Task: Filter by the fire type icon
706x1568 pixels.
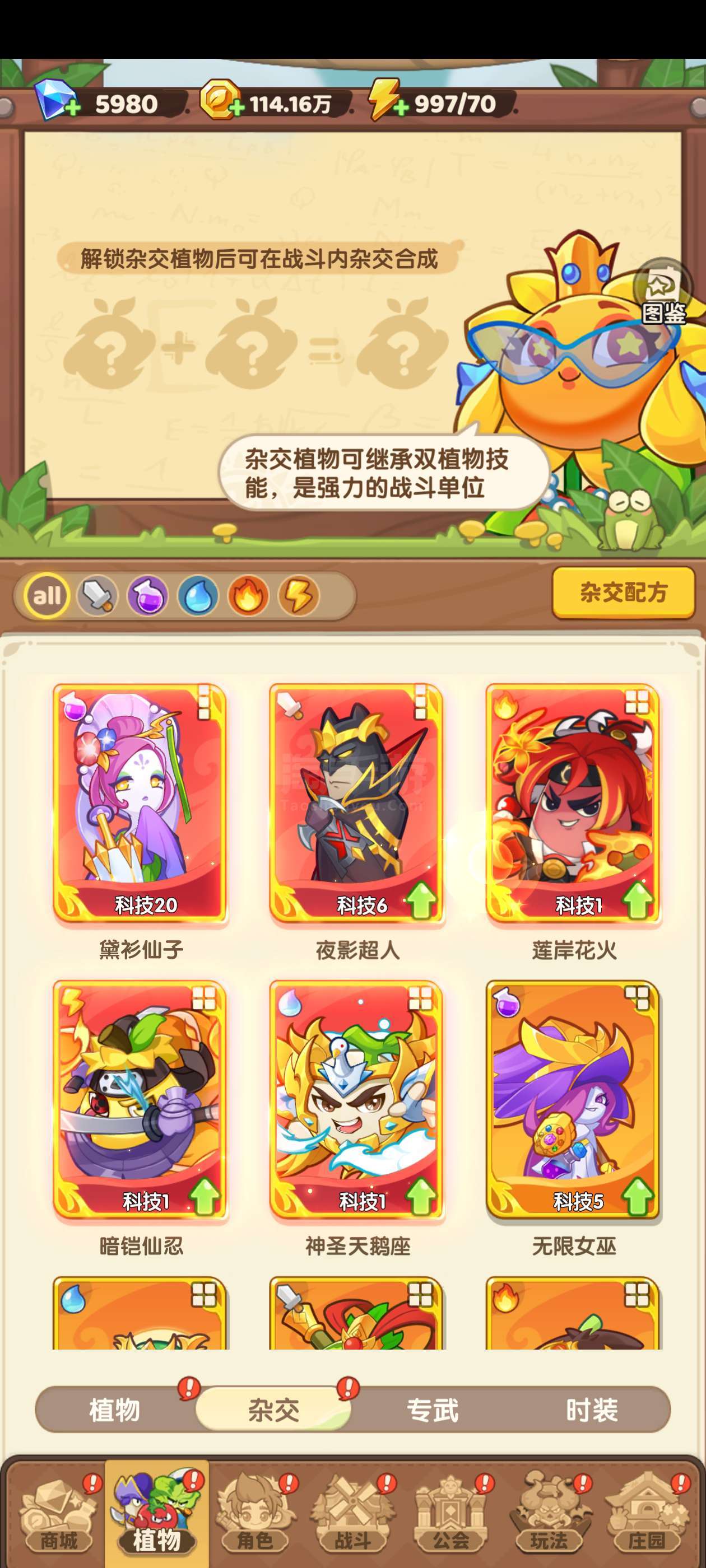Action: click(249, 595)
